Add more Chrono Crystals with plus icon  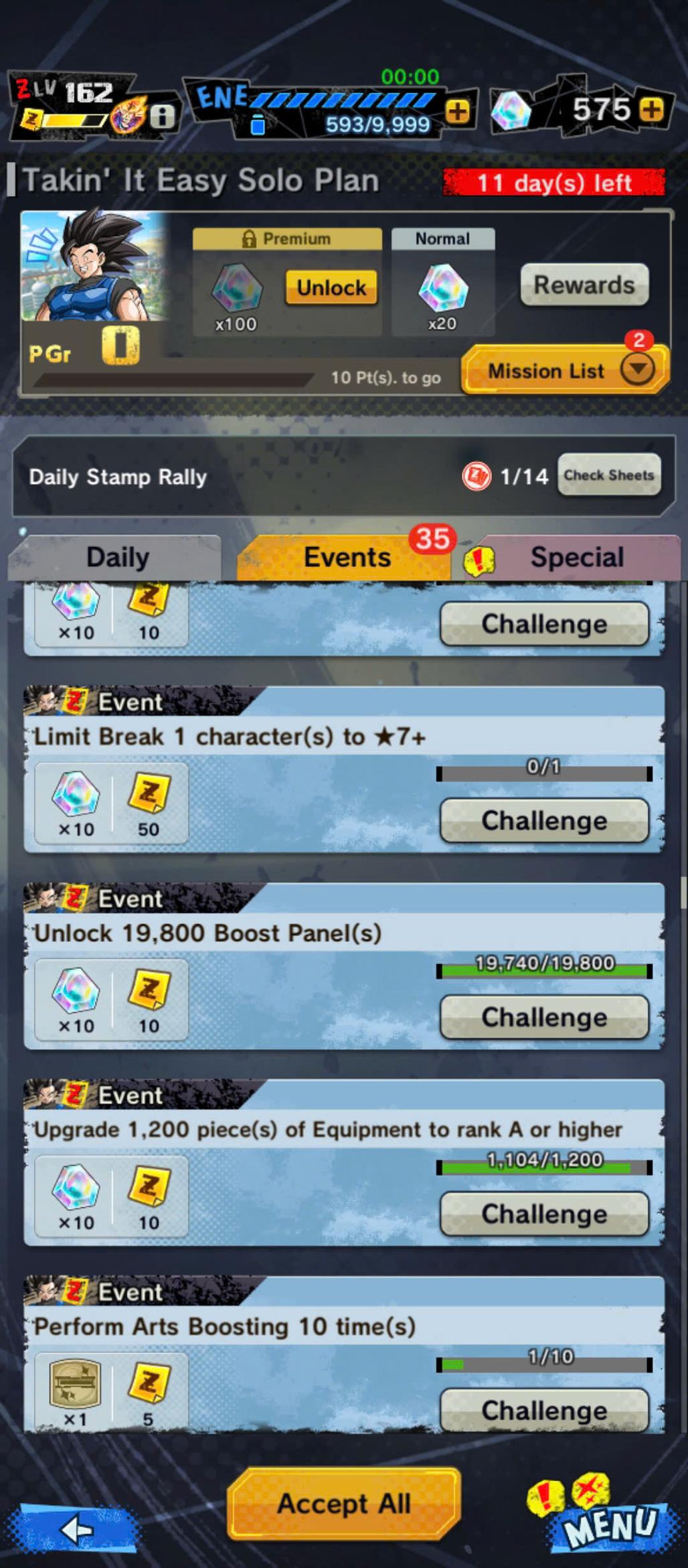(652, 109)
